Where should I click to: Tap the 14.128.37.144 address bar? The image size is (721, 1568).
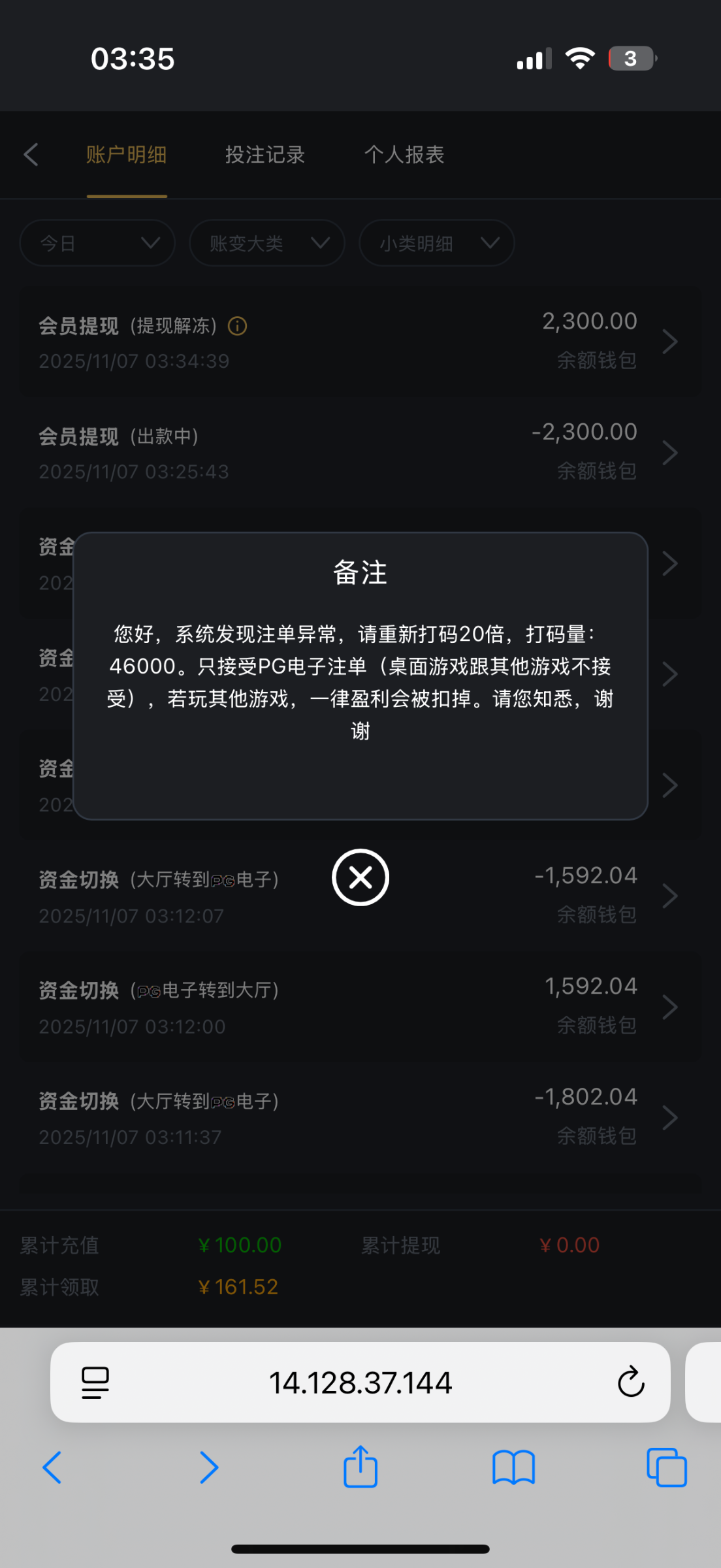[360, 1382]
